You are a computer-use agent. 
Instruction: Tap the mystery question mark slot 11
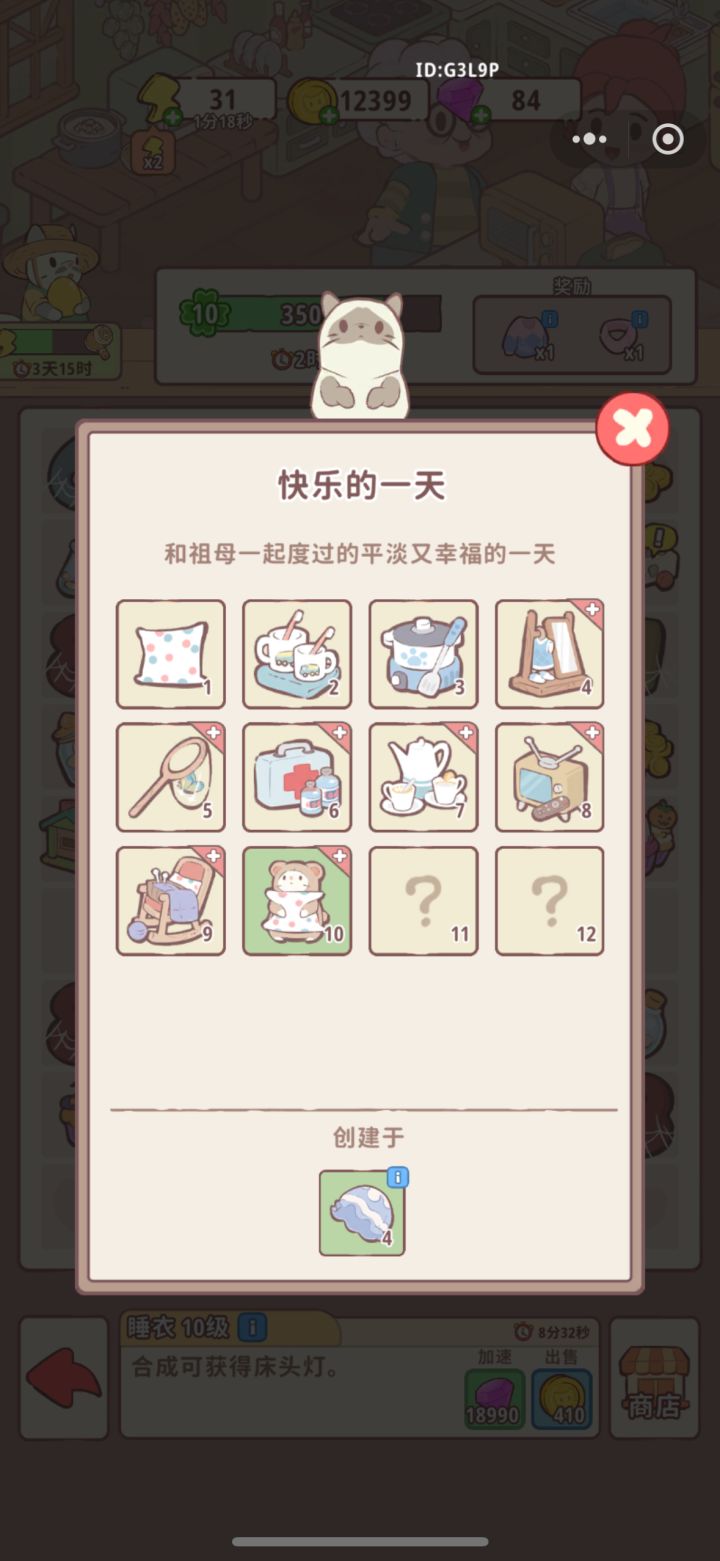[423, 900]
